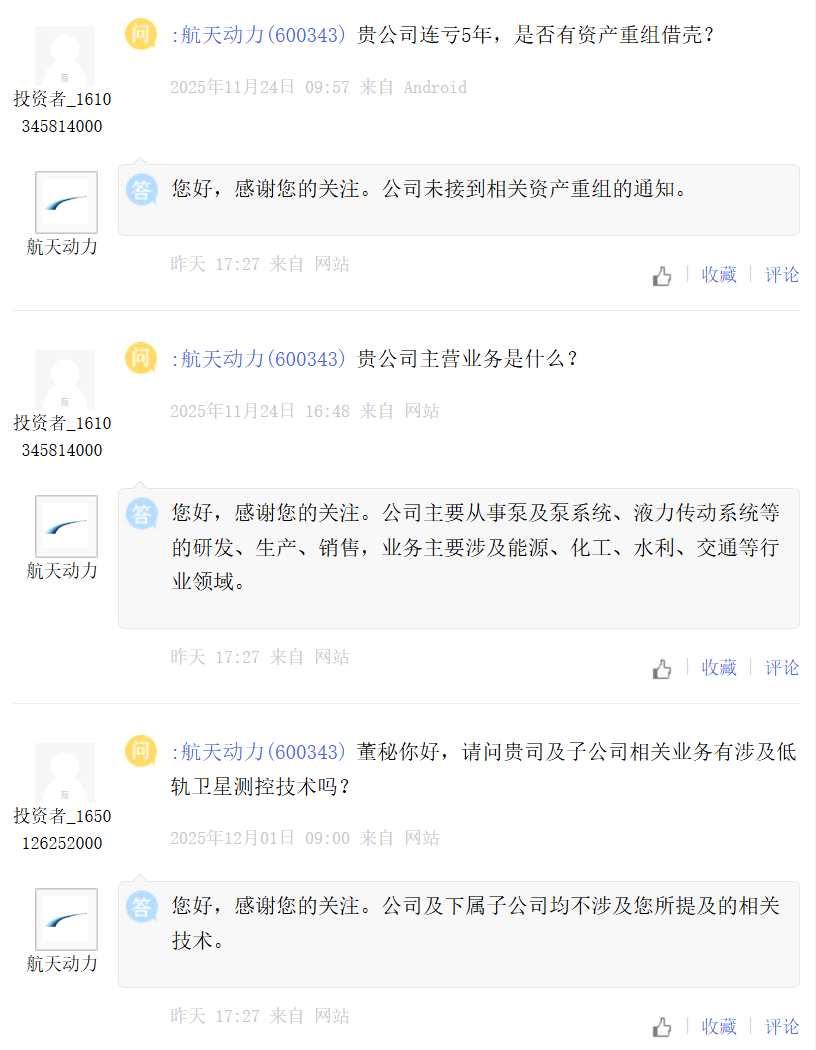Image resolution: width=816 pixels, height=1050 pixels.
Task: Open 航天动力(600343) link in 主营业务 question
Action: click(x=263, y=359)
